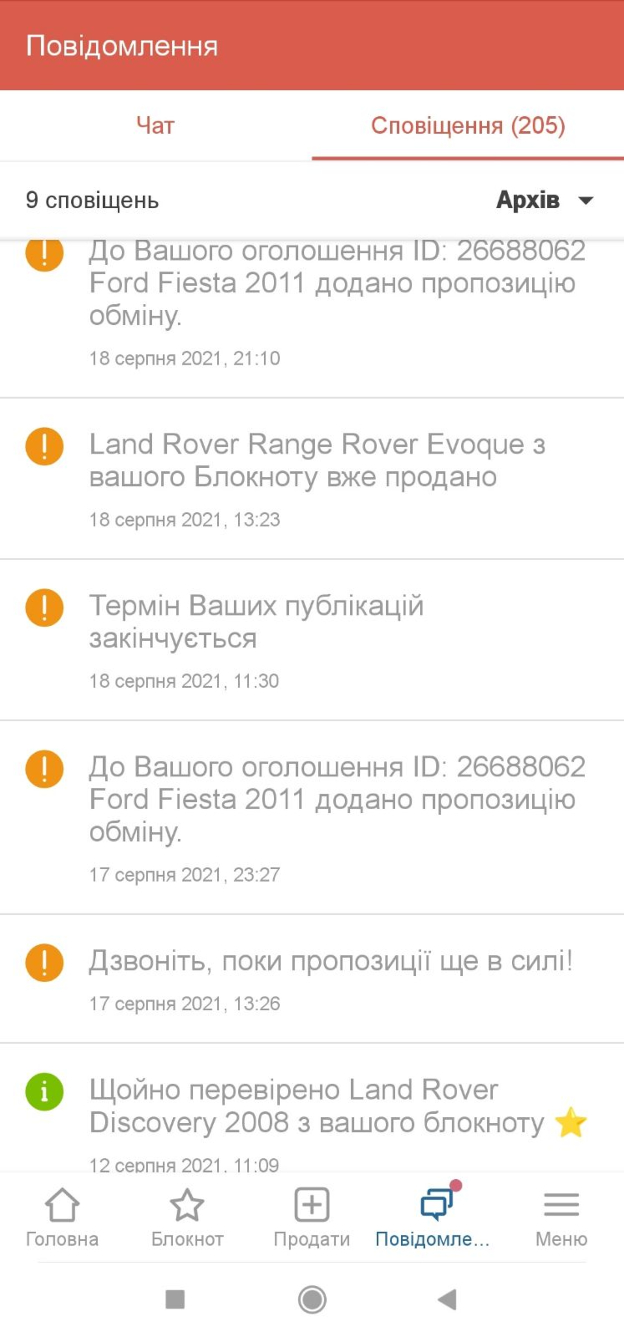Screen dimensions: 624x1337
Task: Switch to the Чат tab
Action: (x=155, y=126)
